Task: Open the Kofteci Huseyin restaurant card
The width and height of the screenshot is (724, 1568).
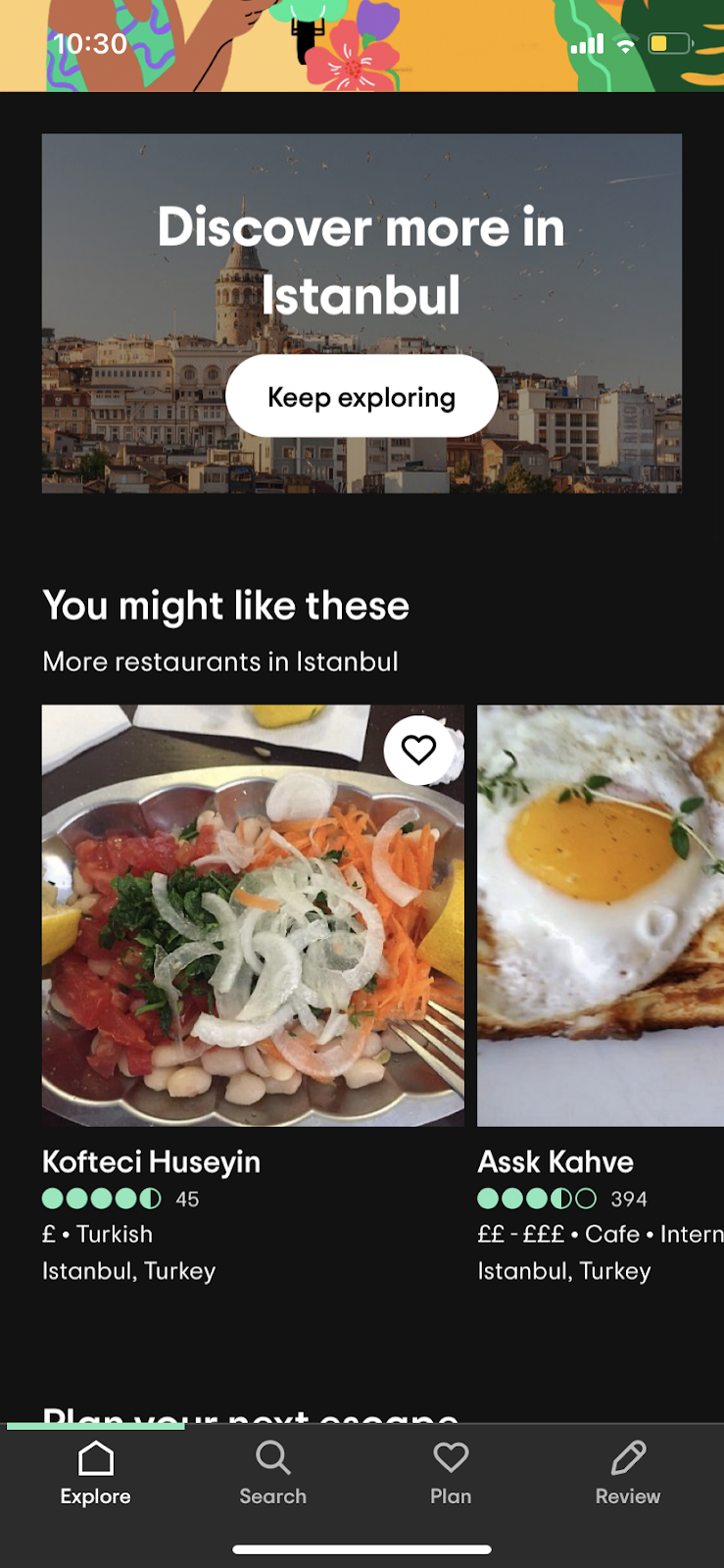Action: tap(253, 916)
